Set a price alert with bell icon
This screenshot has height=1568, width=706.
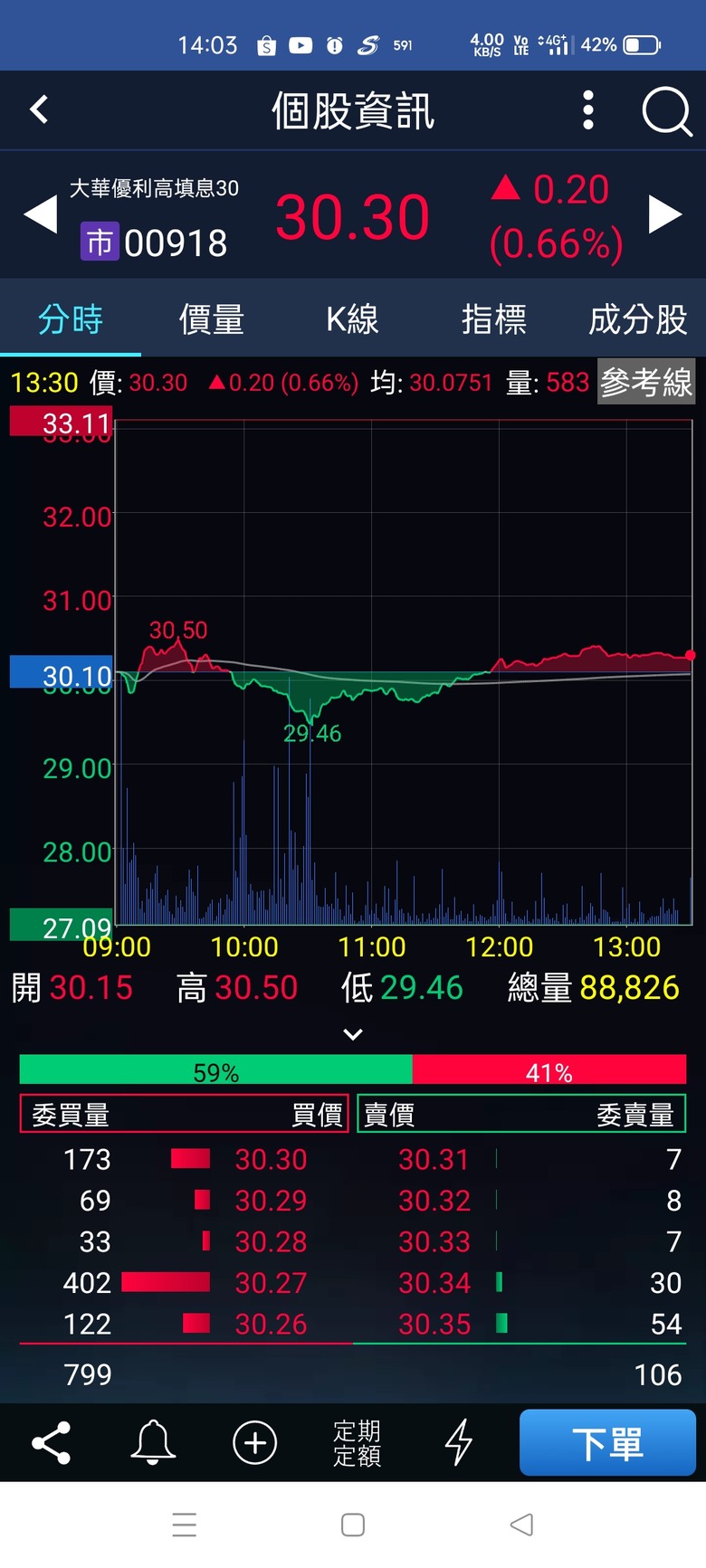coord(153,1442)
